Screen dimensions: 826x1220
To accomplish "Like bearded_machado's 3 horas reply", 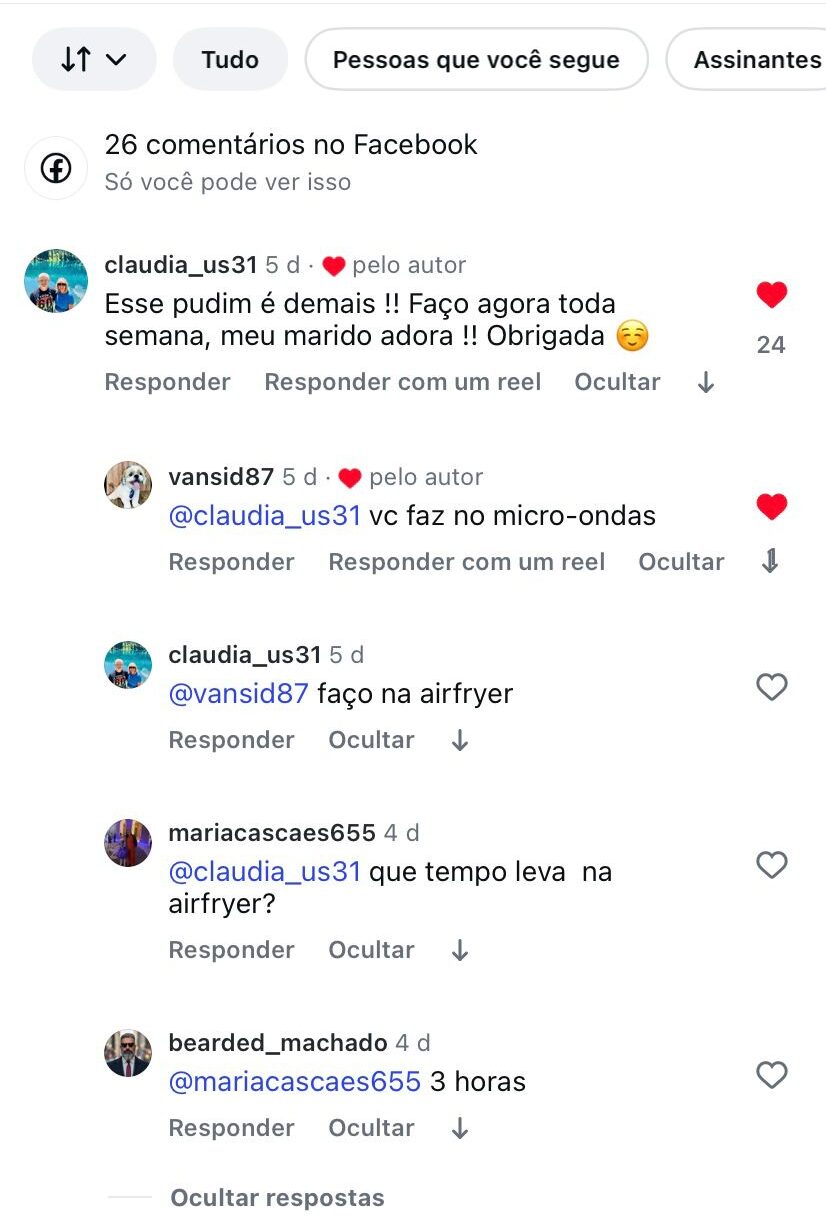I will tap(771, 1075).
